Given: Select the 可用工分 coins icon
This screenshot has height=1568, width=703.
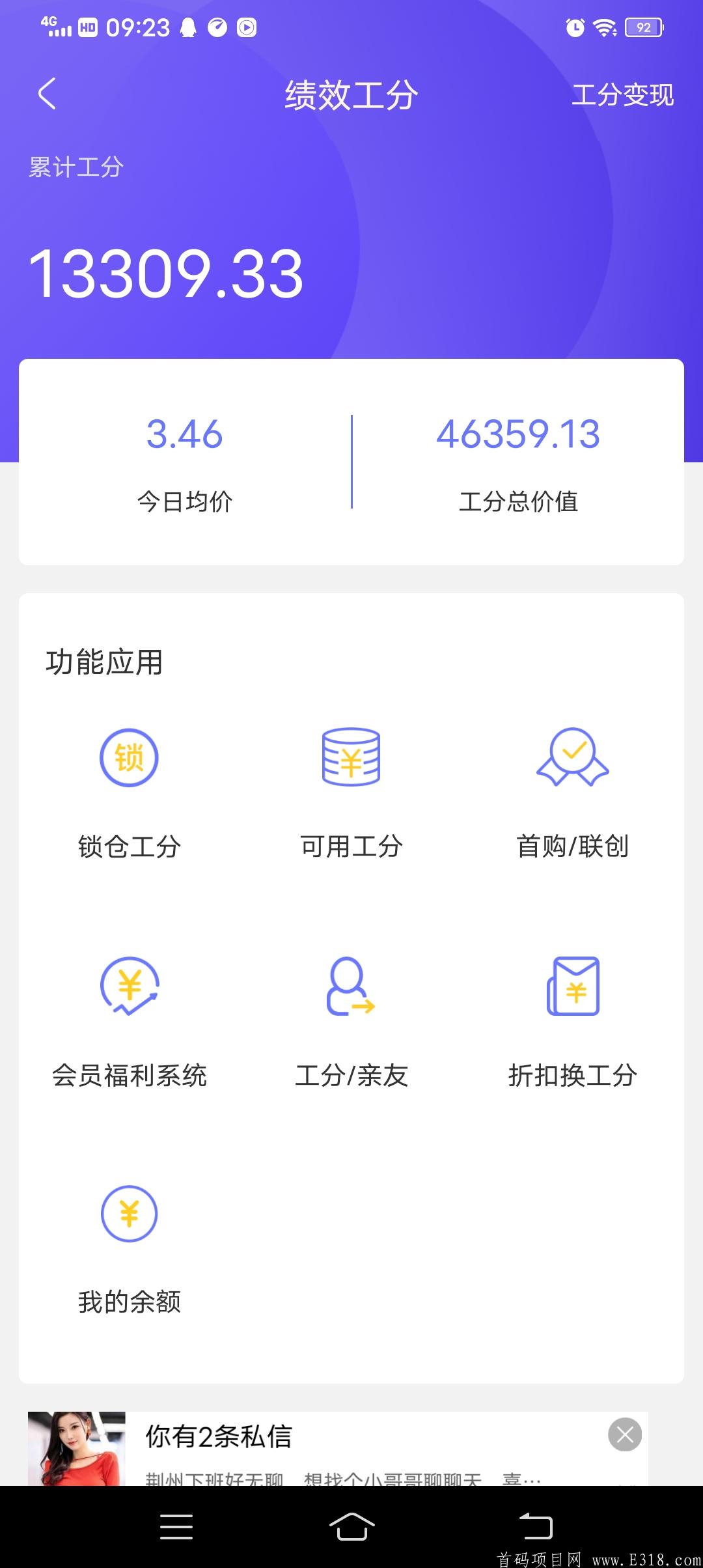Looking at the screenshot, I should click(x=350, y=757).
